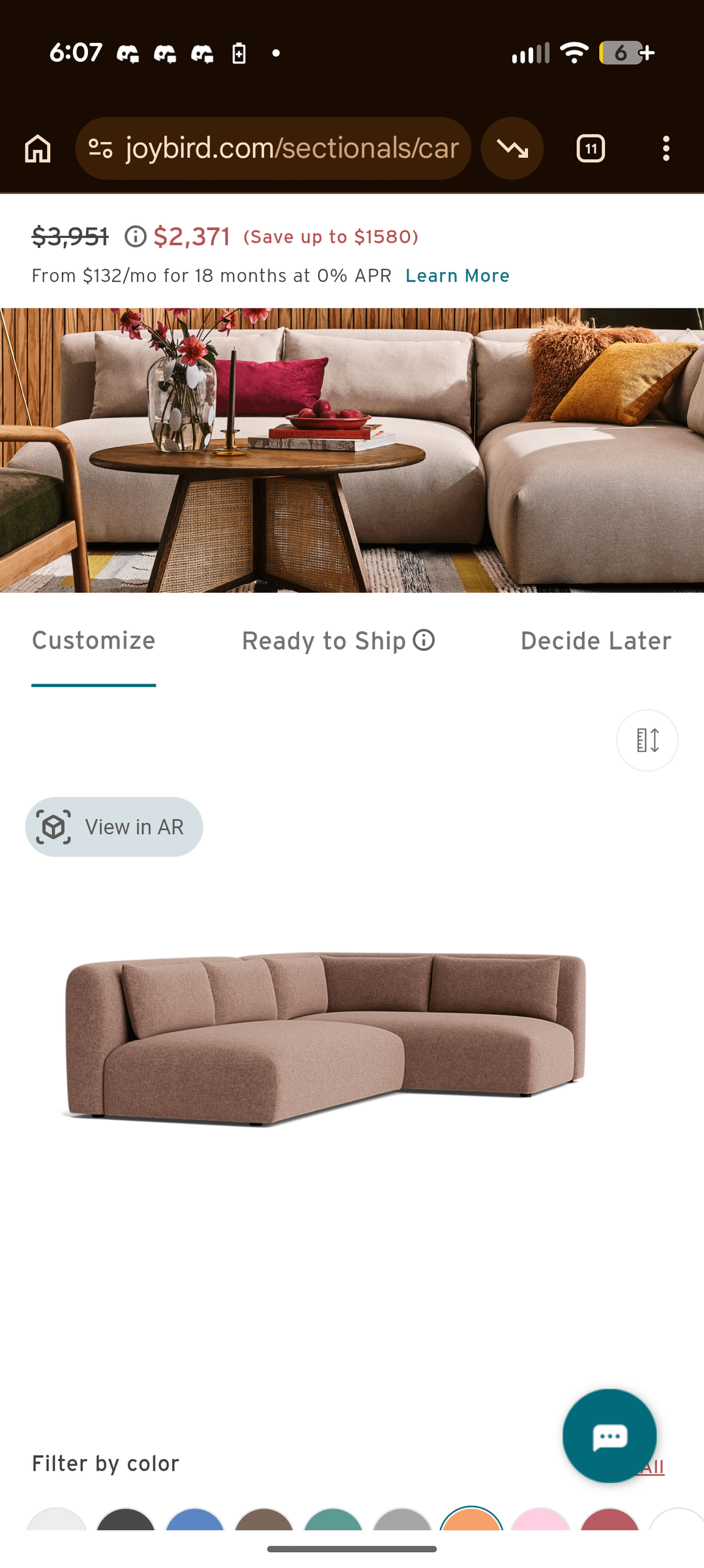This screenshot has height=1568, width=704.
Task: Filter by the blue color swatch
Action: point(195,1522)
